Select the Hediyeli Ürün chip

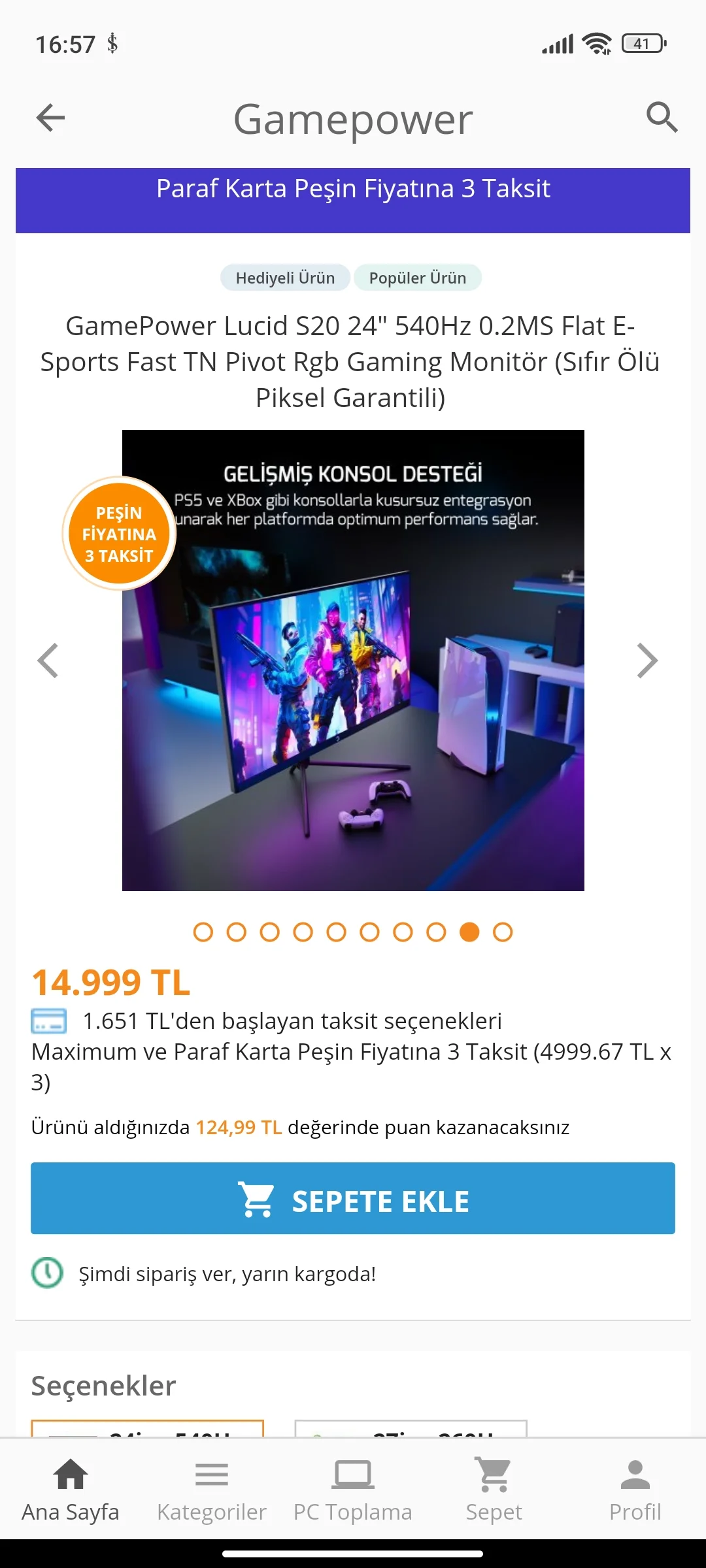pyautogui.click(x=285, y=278)
